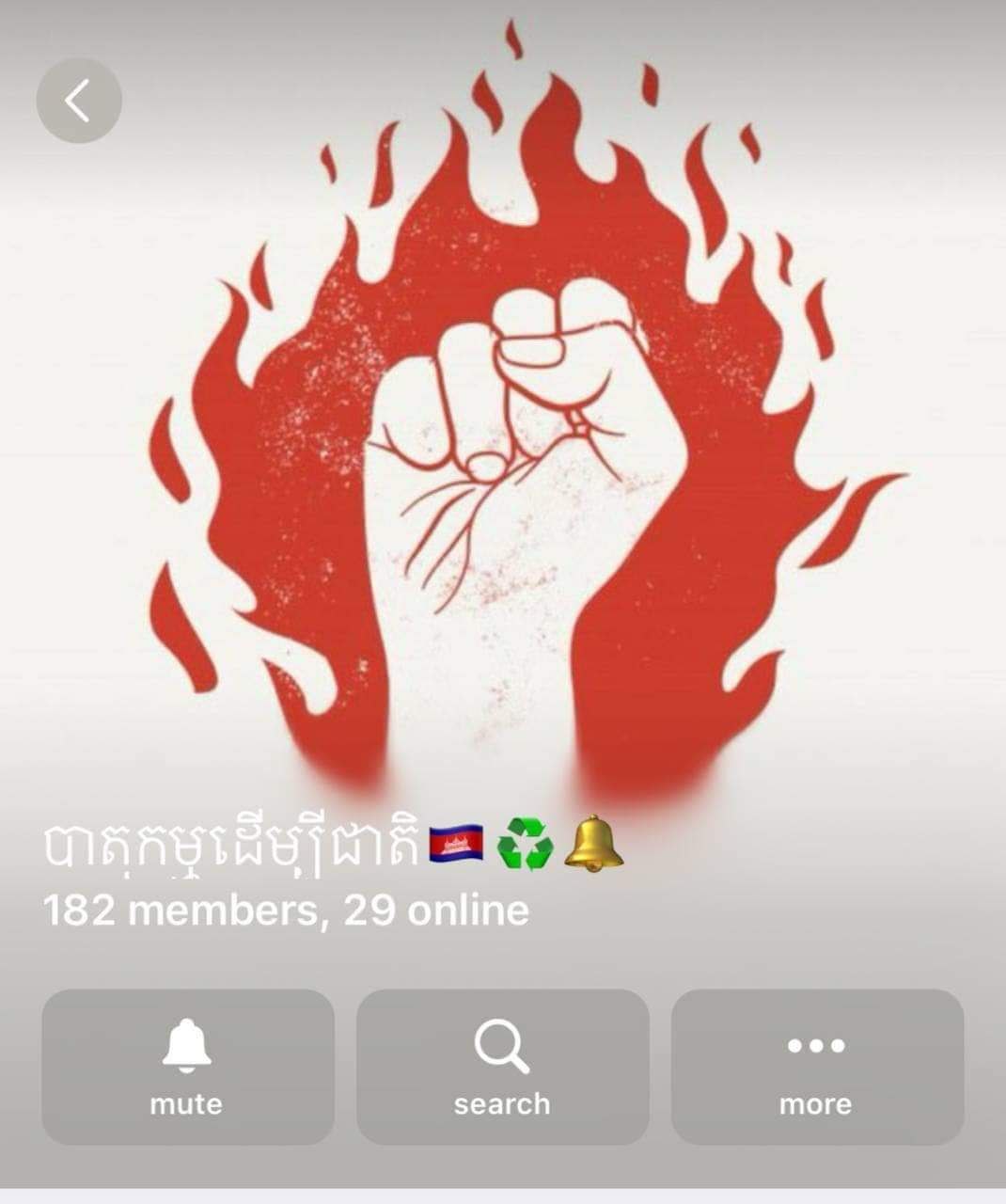Open the more options button
Viewport: 1006px width, 1204px height.
pyautogui.click(x=816, y=1066)
